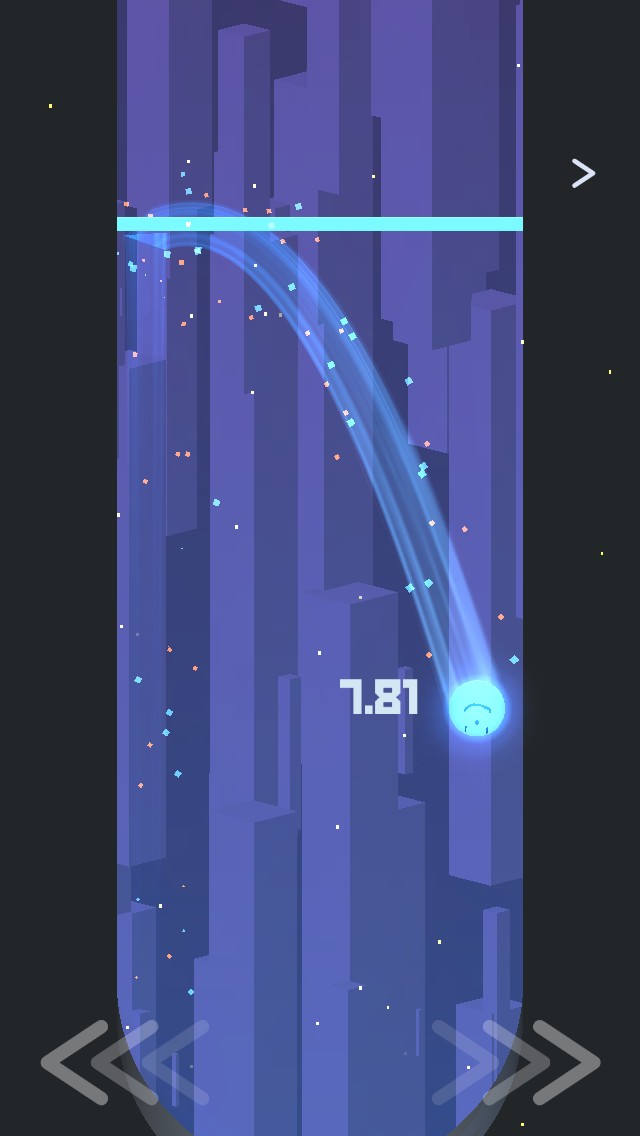Tap the small right arrow icon
This screenshot has height=1136, width=640.
[x=583, y=173]
